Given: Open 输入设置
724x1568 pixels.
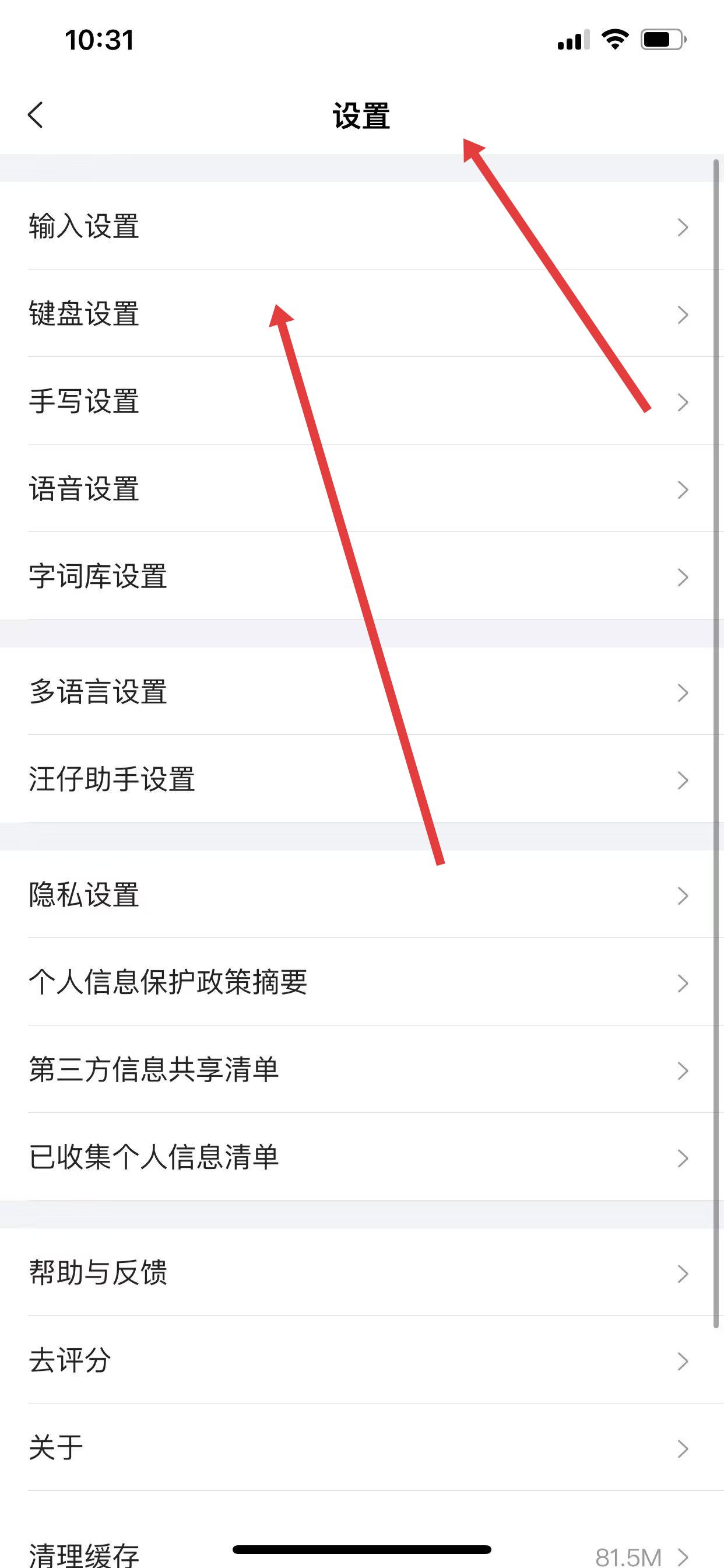Looking at the screenshot, I should click(x=84, y=226).
